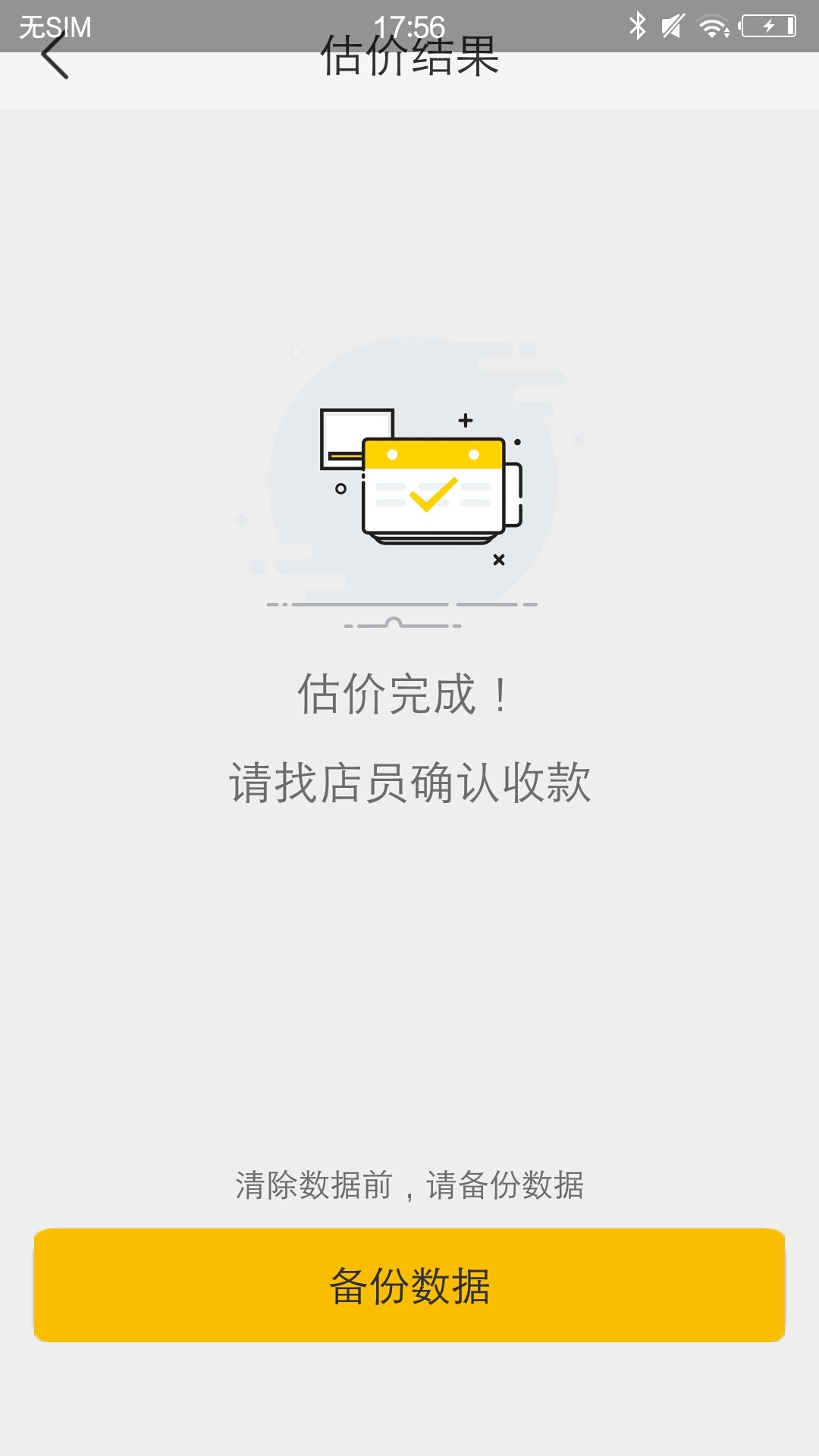
Task: Tap the yellow checkmark calendar illustration
Action: pyautogui.click(x=434, y=489)
